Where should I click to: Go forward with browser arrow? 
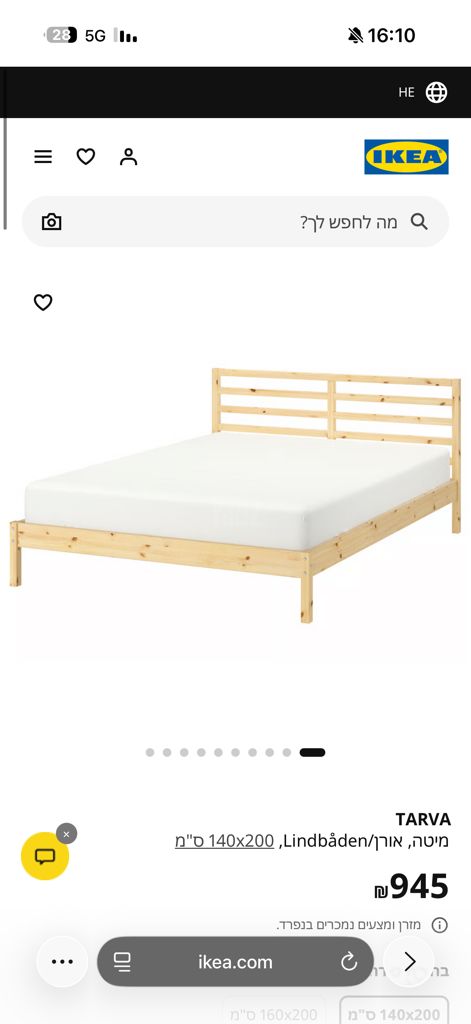pyautogui.click(x=410, y=961)
